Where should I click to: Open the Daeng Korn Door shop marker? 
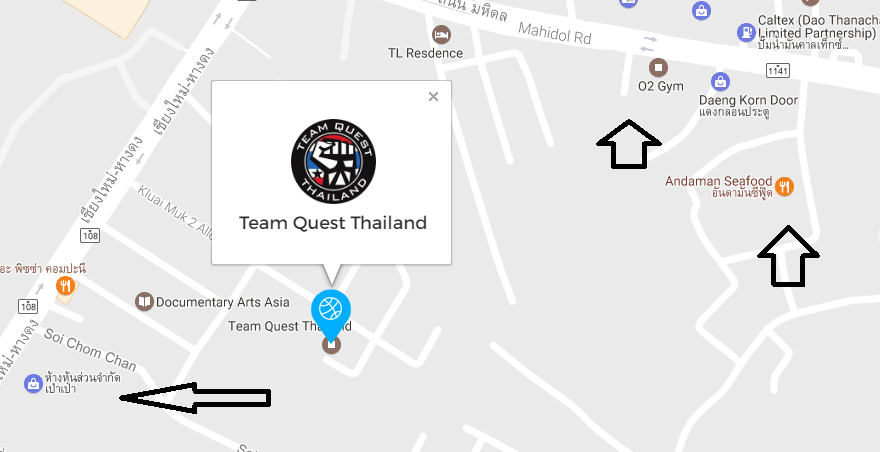[x=718, y=81]
